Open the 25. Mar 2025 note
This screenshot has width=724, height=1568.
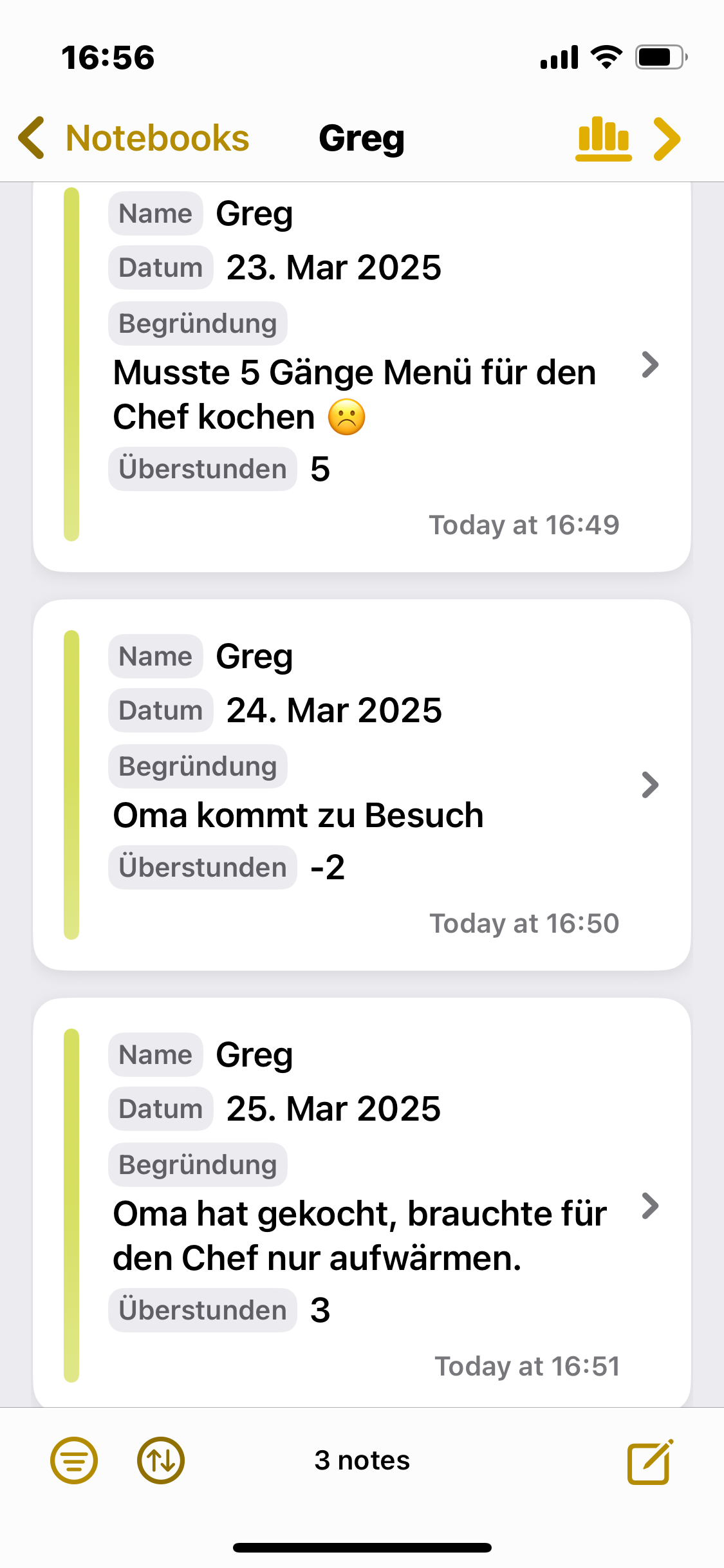coord(362,1202)
